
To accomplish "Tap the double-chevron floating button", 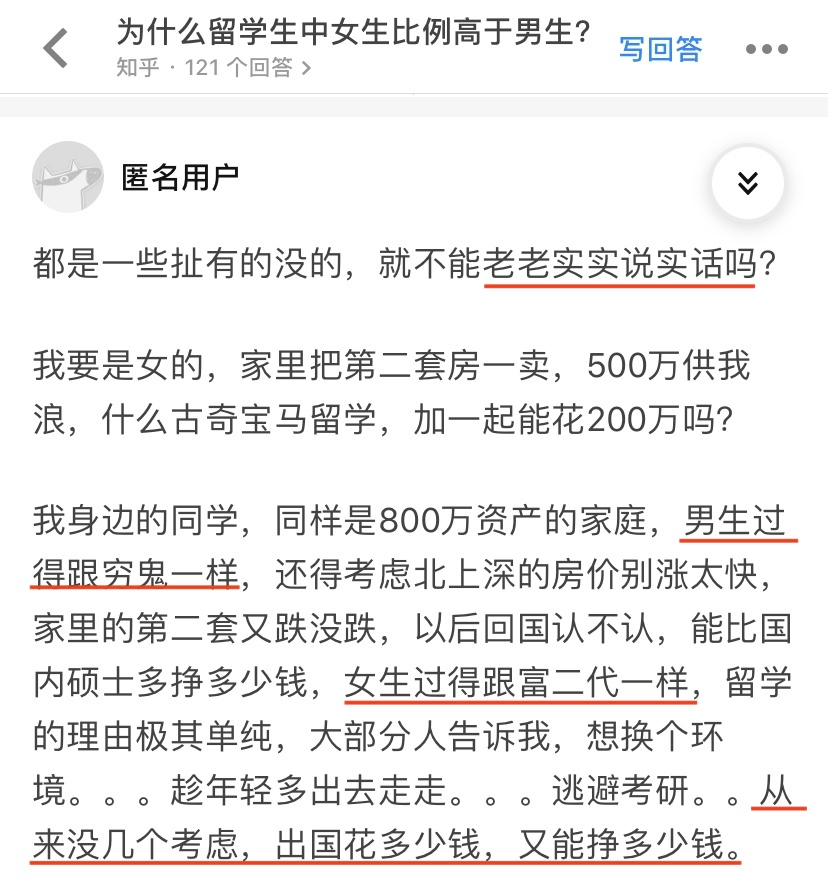I will 747,182.
